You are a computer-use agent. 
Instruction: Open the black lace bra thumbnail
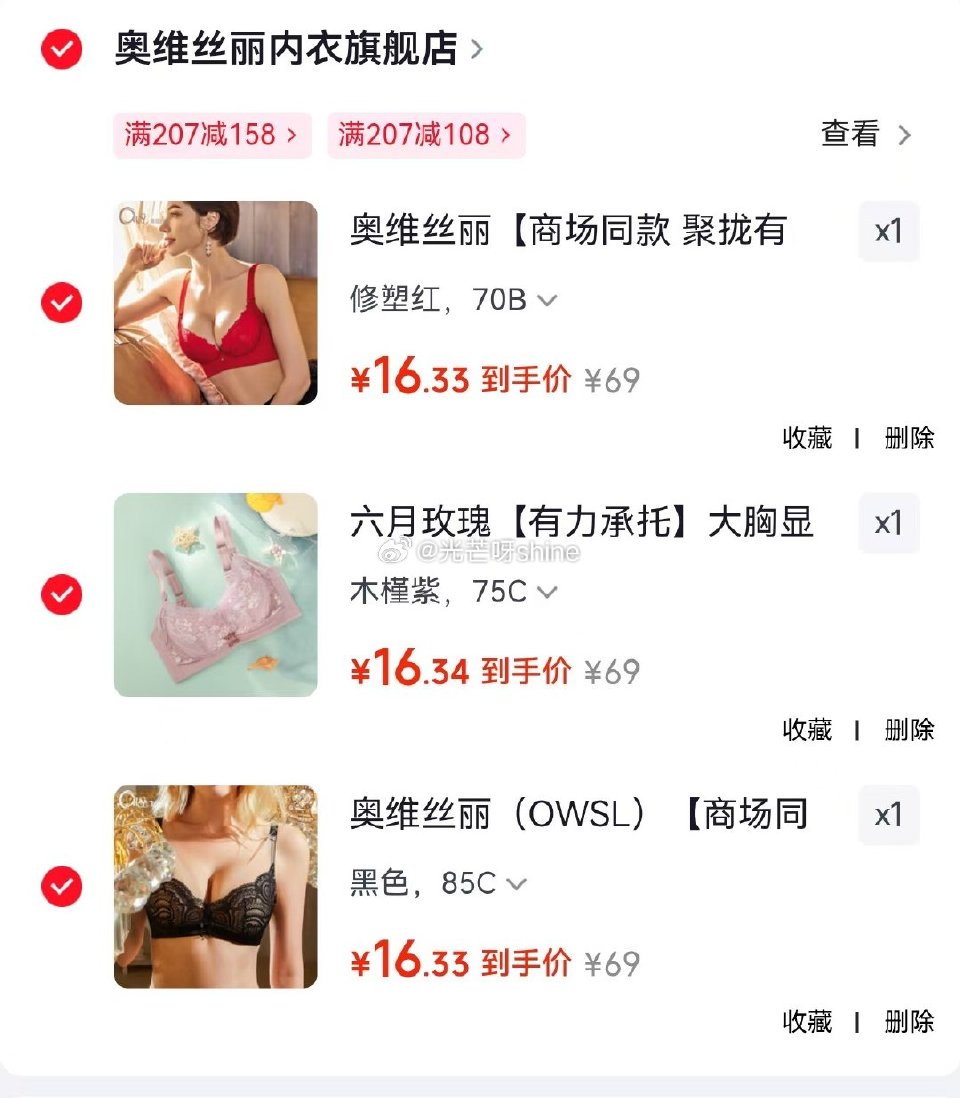(x=214, y=887)
